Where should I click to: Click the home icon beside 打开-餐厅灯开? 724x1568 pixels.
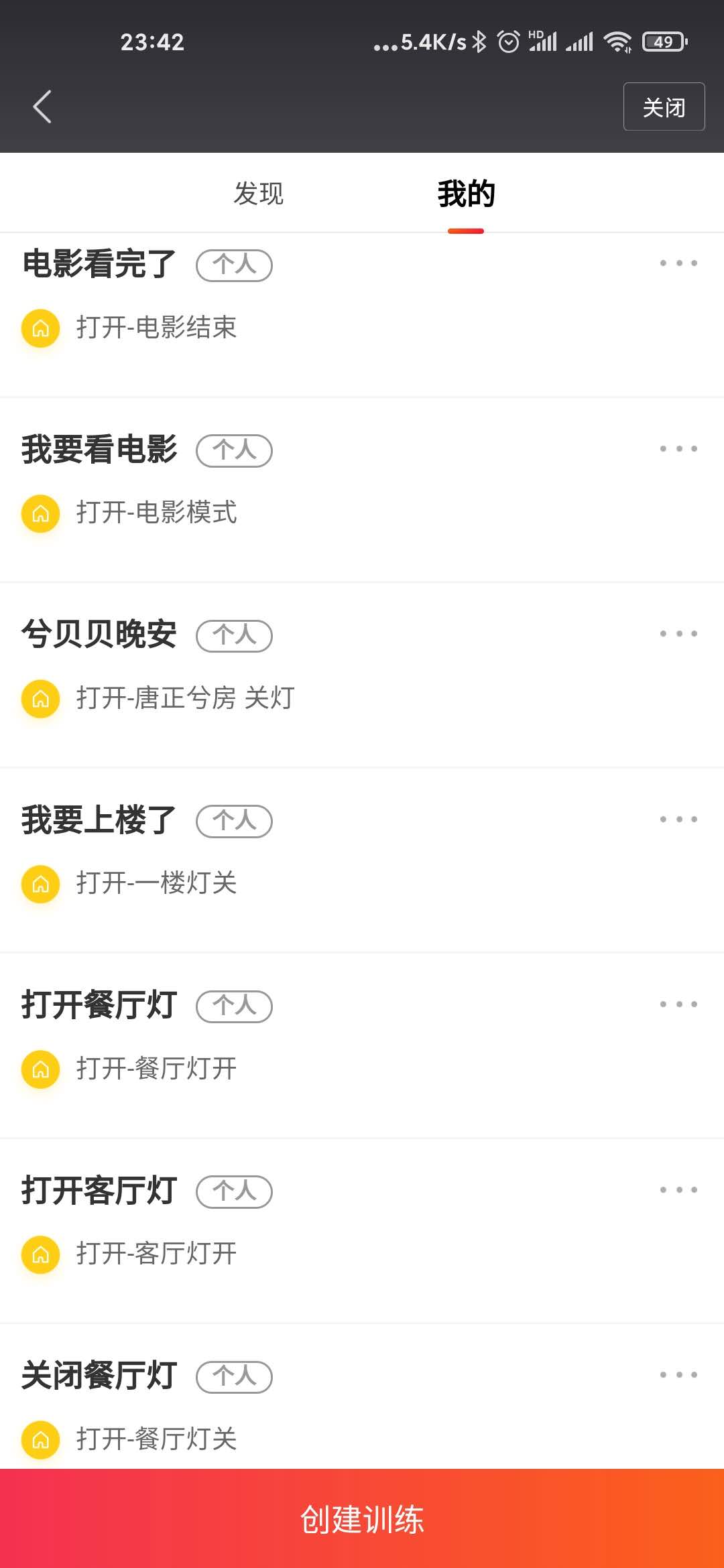tap(42, 1070)
